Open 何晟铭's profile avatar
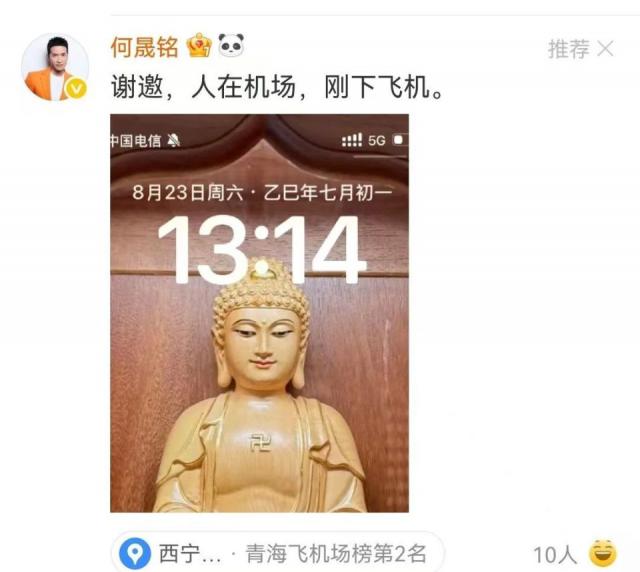 (x=54, y=66)
